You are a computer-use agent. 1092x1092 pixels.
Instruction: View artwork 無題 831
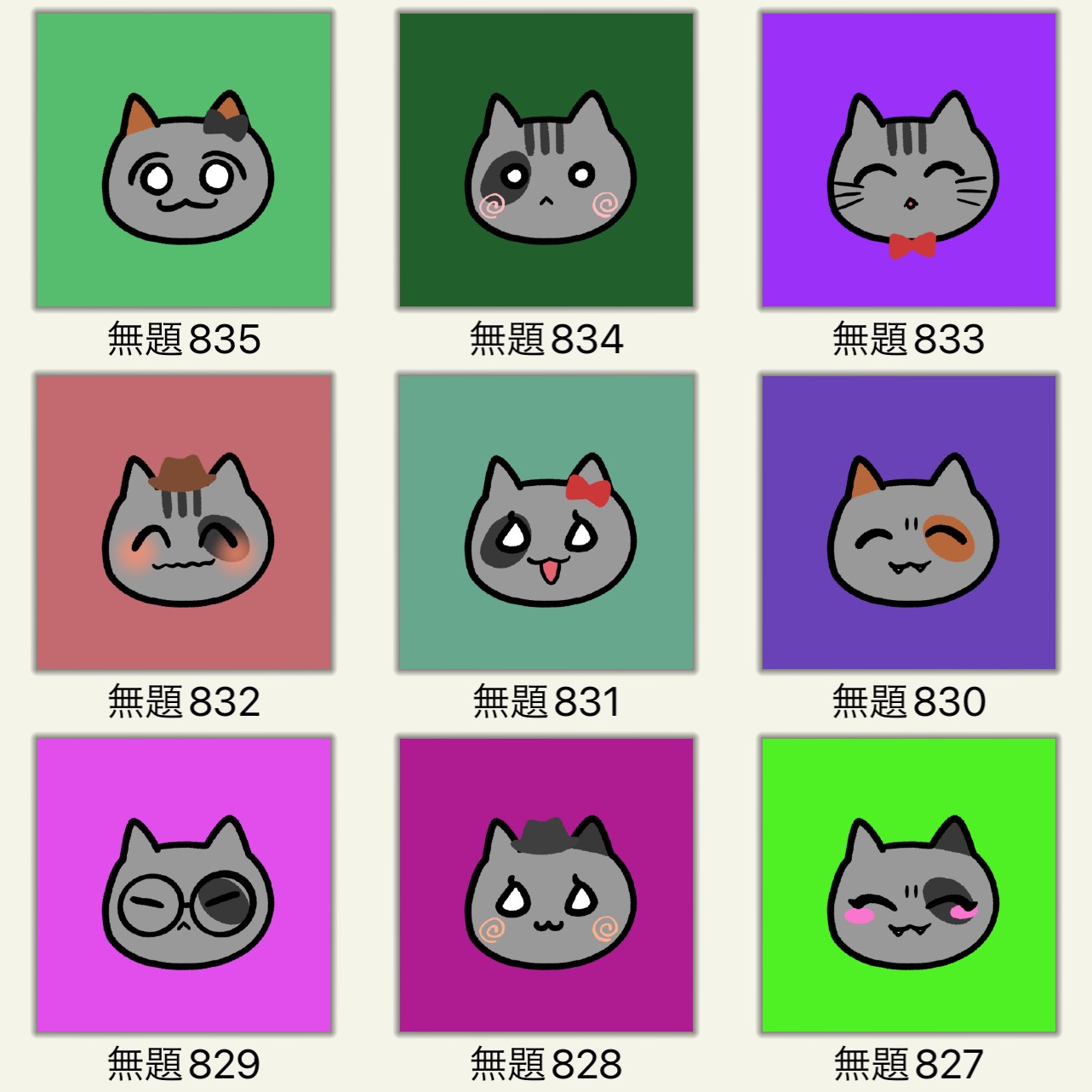pyautogui.click(x=546, y=523)
